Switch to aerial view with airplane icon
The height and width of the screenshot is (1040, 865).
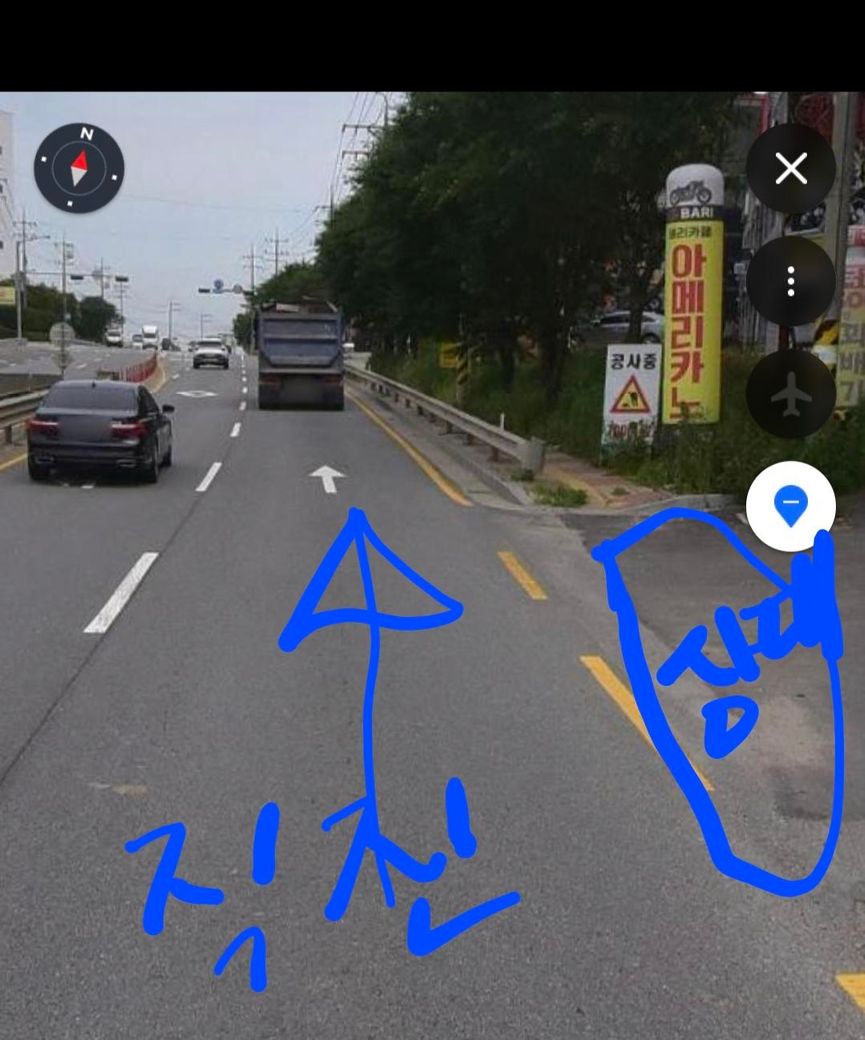790,394
